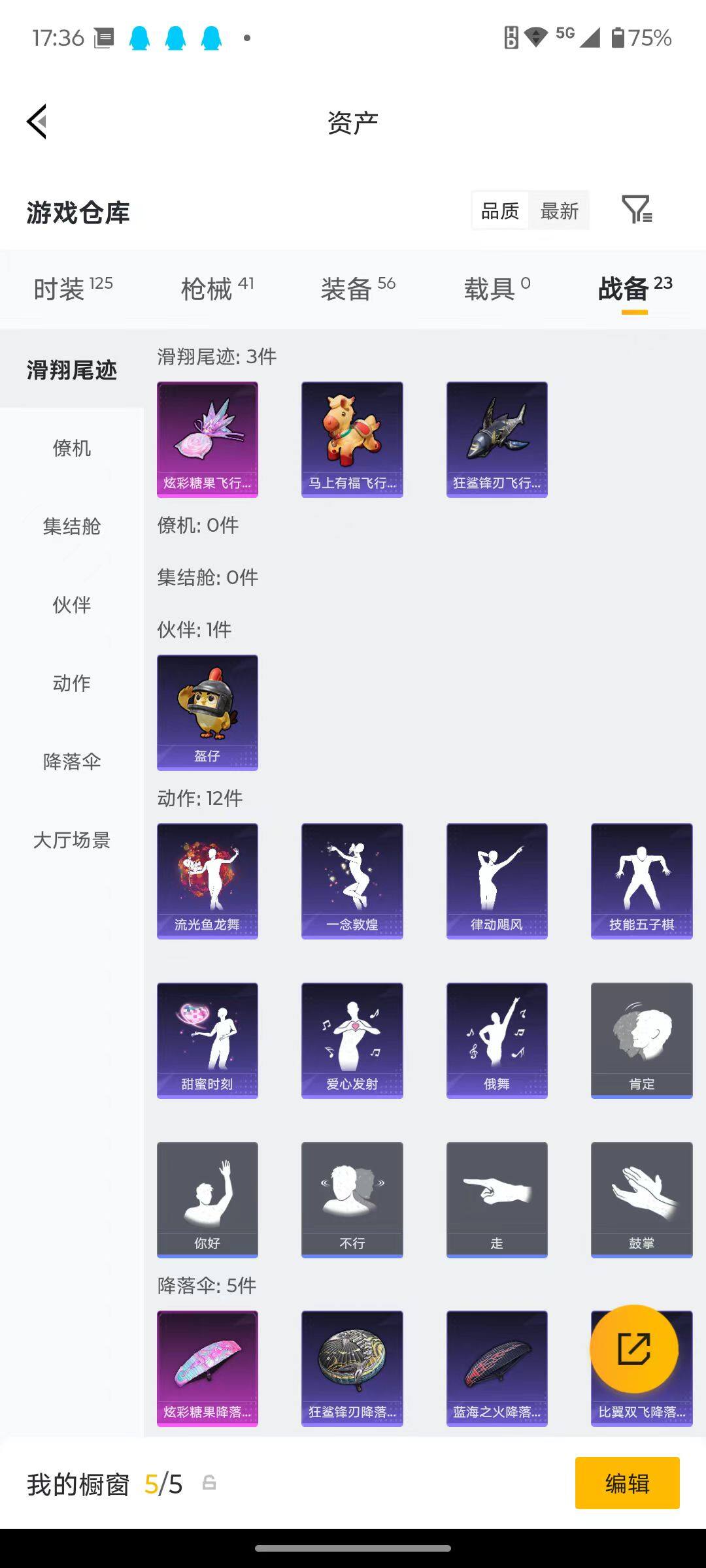
Task: Open the 狂鲨锋刃降落 parachute item
Action: 352,1365
